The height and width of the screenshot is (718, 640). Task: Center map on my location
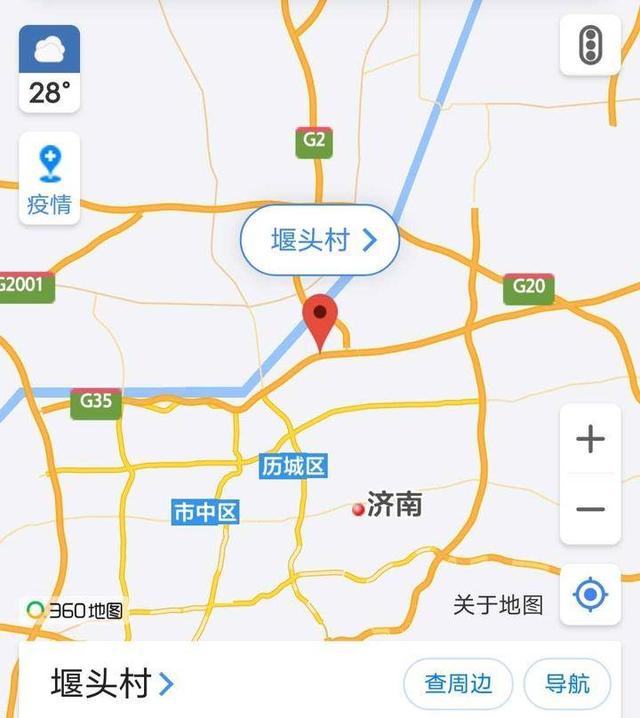590,596
